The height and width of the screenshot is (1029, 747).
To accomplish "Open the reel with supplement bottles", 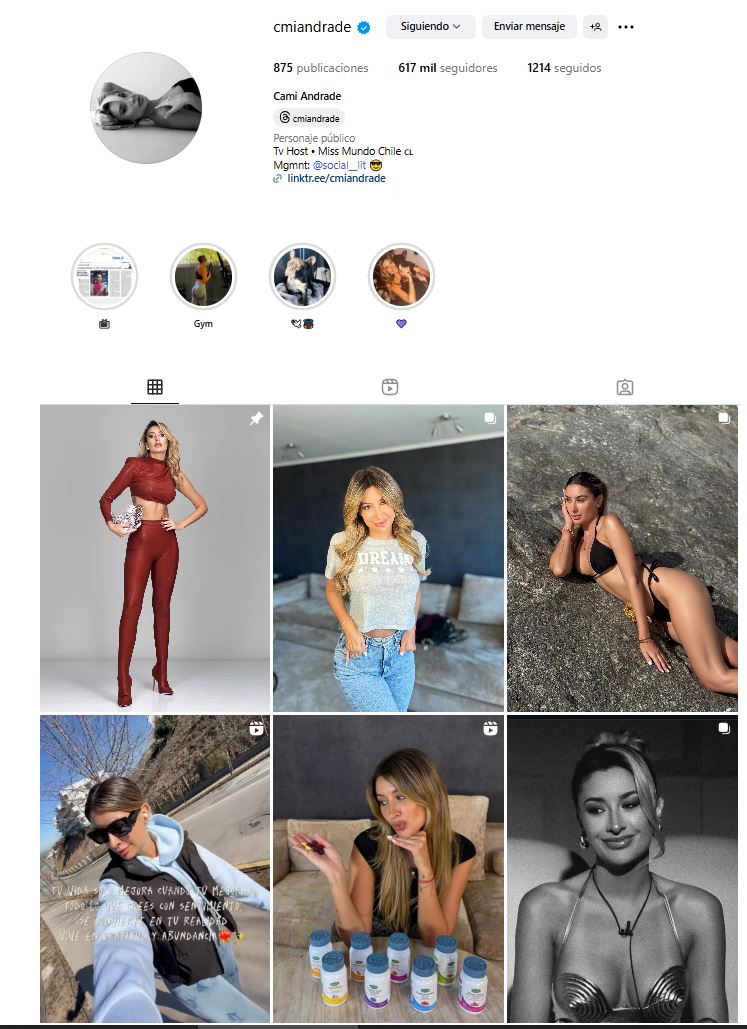I will [x=389, y=868].
